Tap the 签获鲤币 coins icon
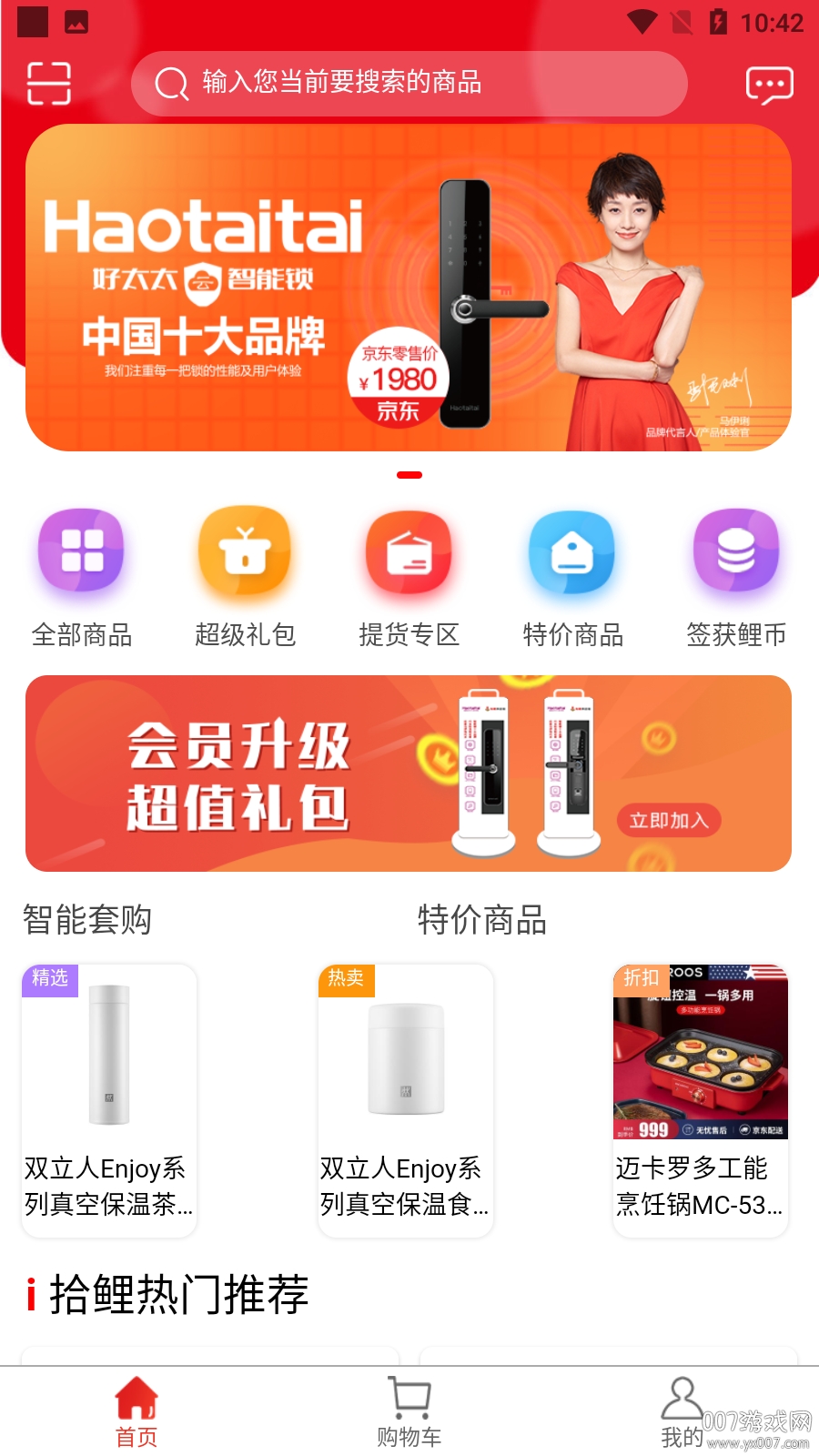 coord(736,552)
